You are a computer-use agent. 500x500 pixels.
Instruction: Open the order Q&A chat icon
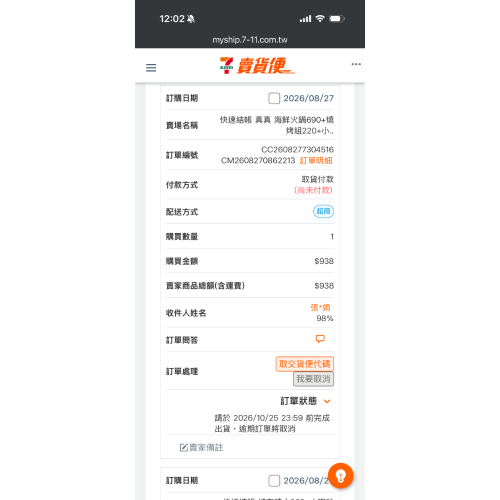click(x=320, y=339)
